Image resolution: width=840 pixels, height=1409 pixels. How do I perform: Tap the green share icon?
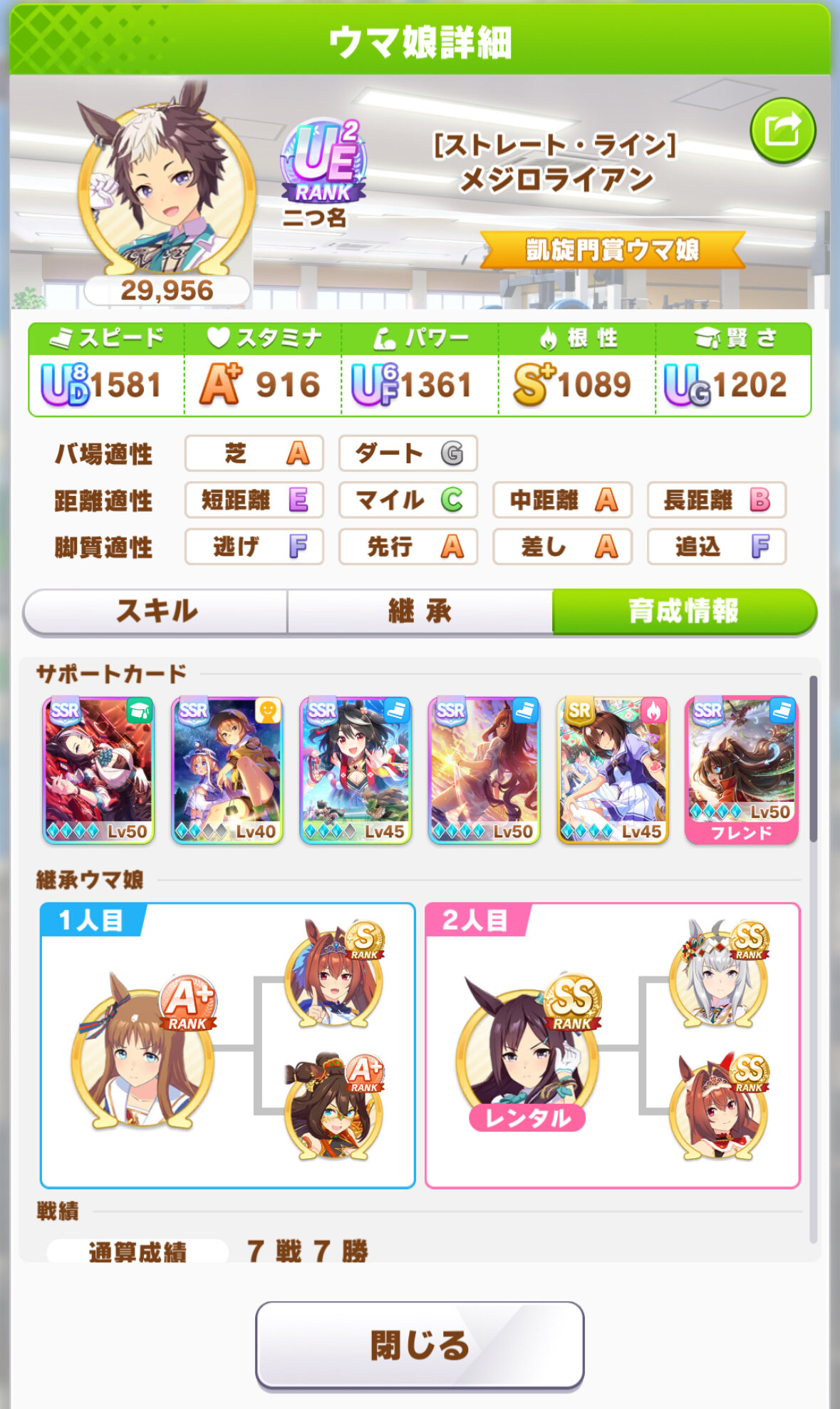[x=782, y=131]
